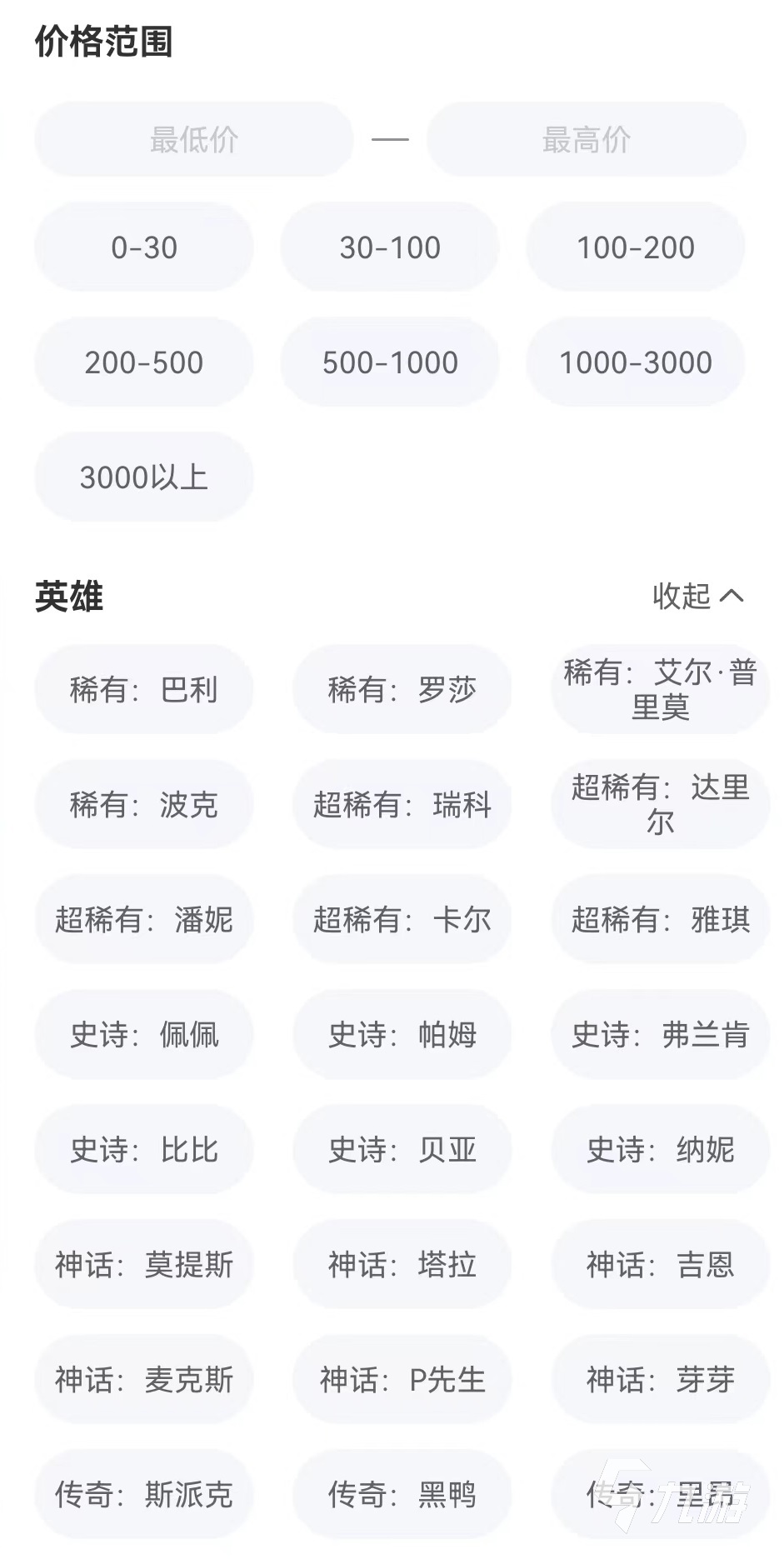
Task: Tap the 最低价 minimum price field
Action: tap(193, 140)
